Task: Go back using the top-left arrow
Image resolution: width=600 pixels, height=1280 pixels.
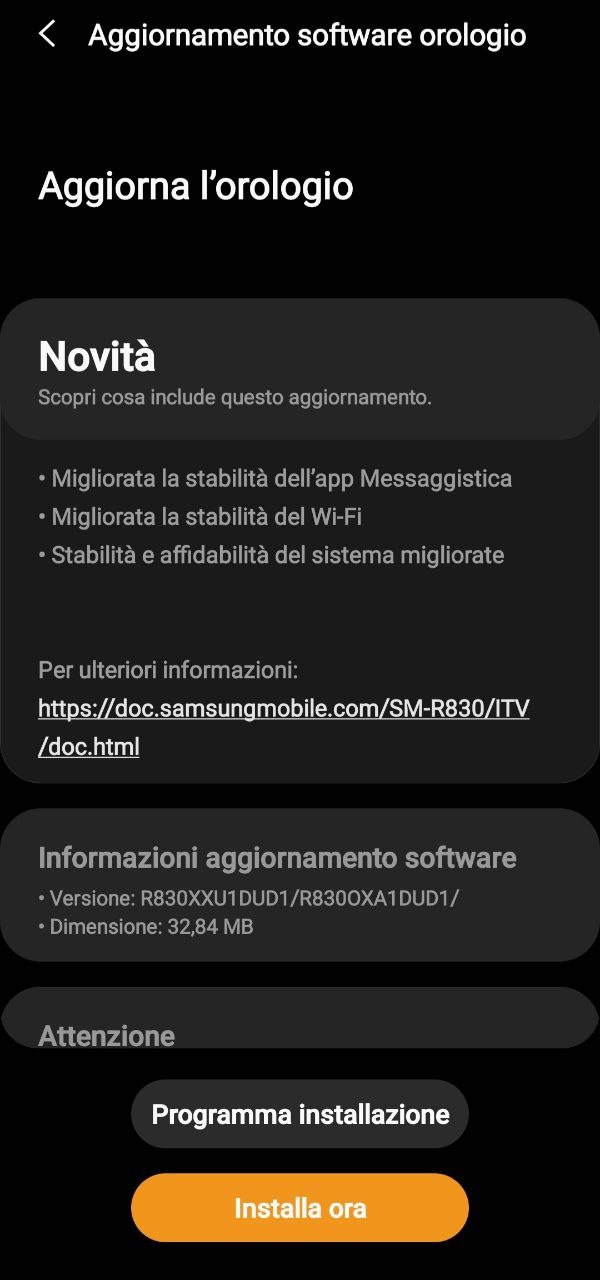Action: tap(46, 34)
